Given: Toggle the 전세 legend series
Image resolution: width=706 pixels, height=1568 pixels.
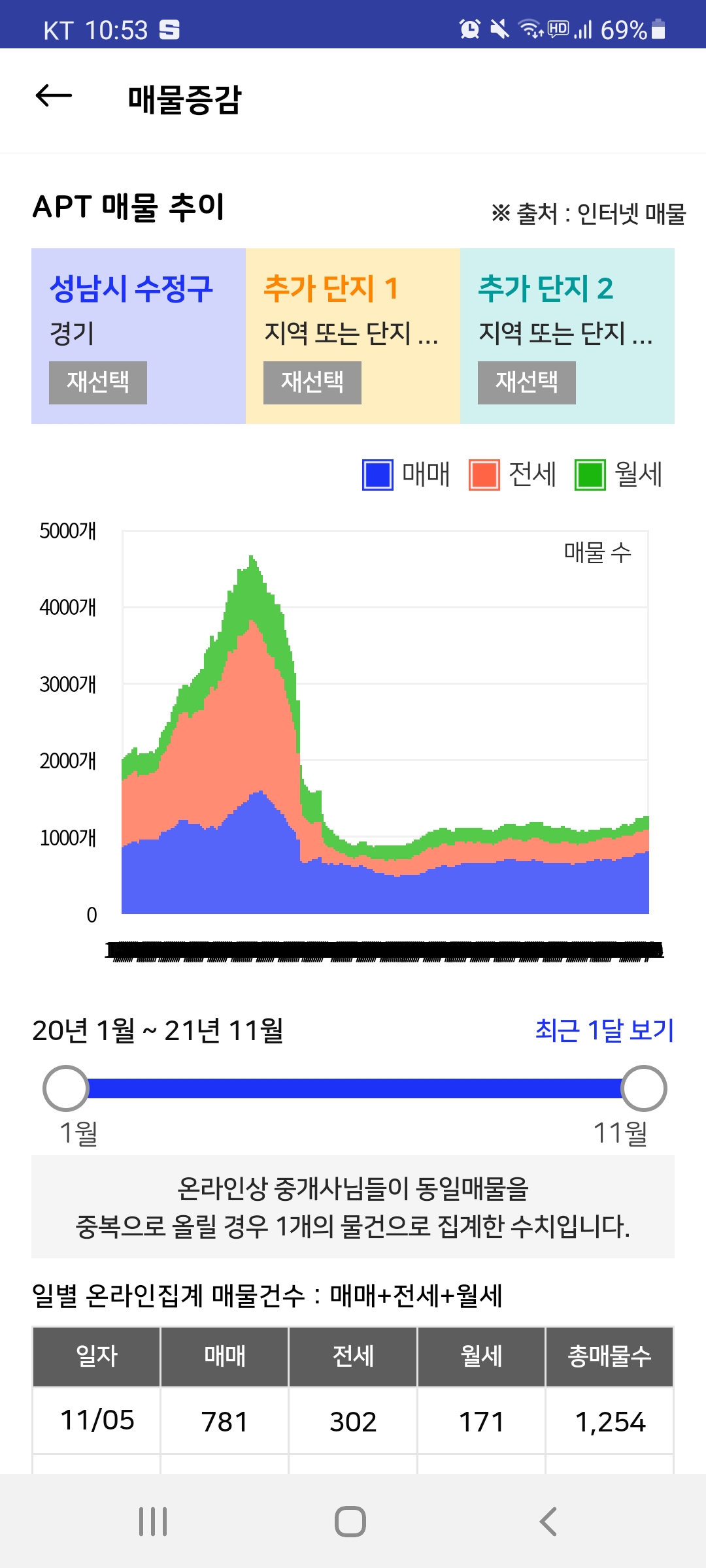Looking at the screenshot, I should [513, 474].
